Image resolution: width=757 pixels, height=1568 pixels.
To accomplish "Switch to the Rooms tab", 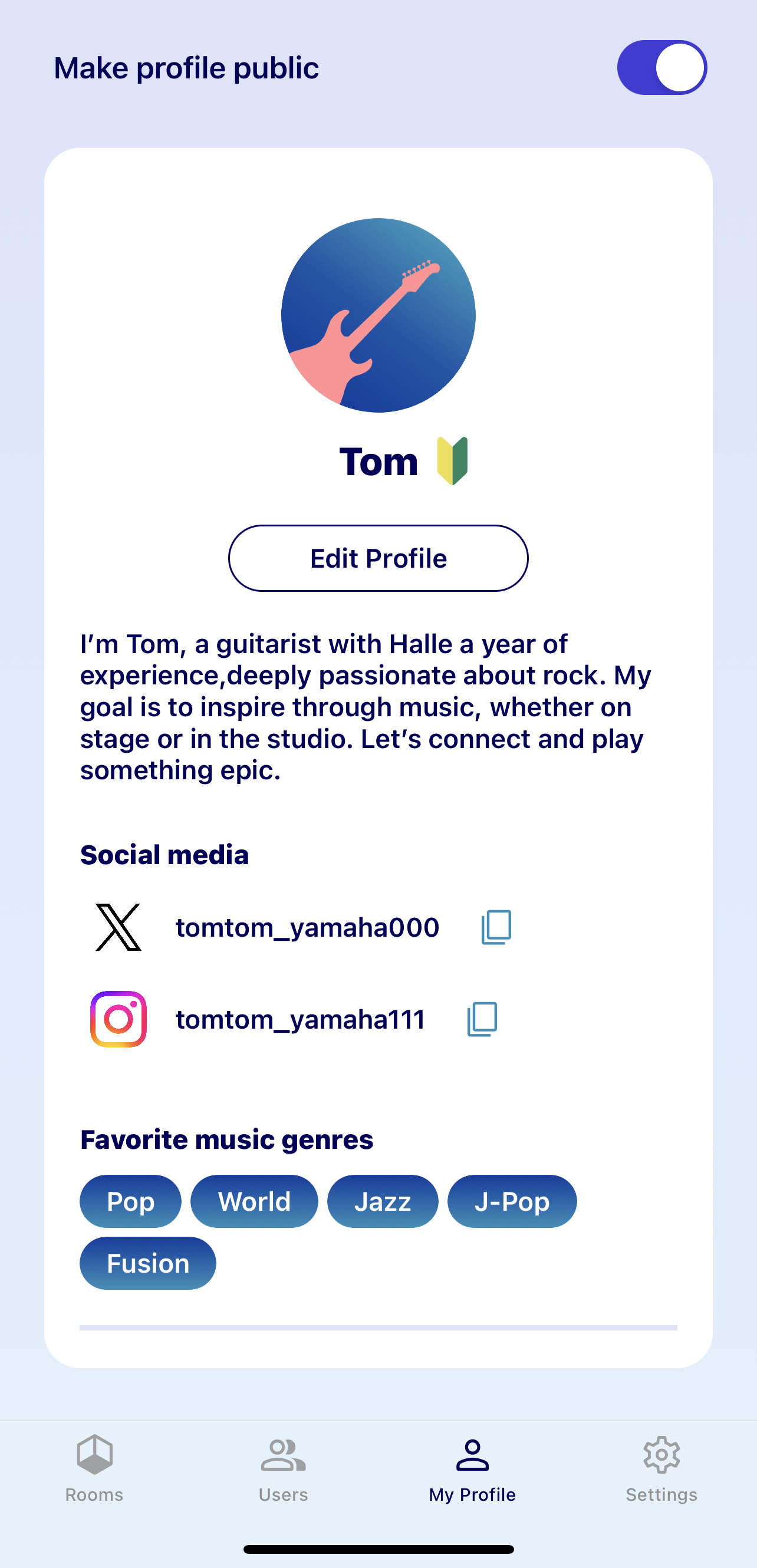I will tap(94, 1469).
